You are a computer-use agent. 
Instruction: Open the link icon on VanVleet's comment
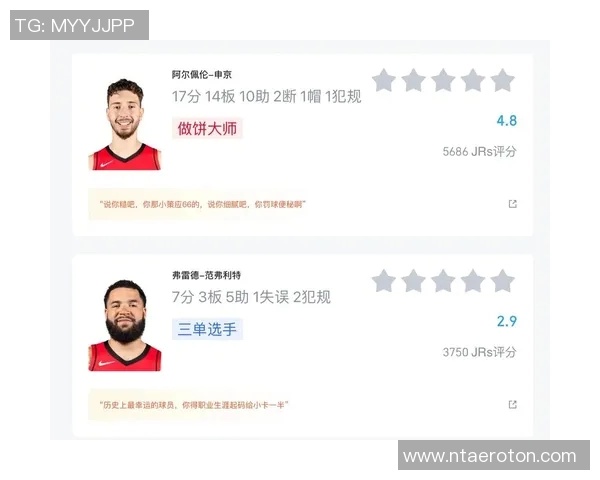click(x=513, y=405)
